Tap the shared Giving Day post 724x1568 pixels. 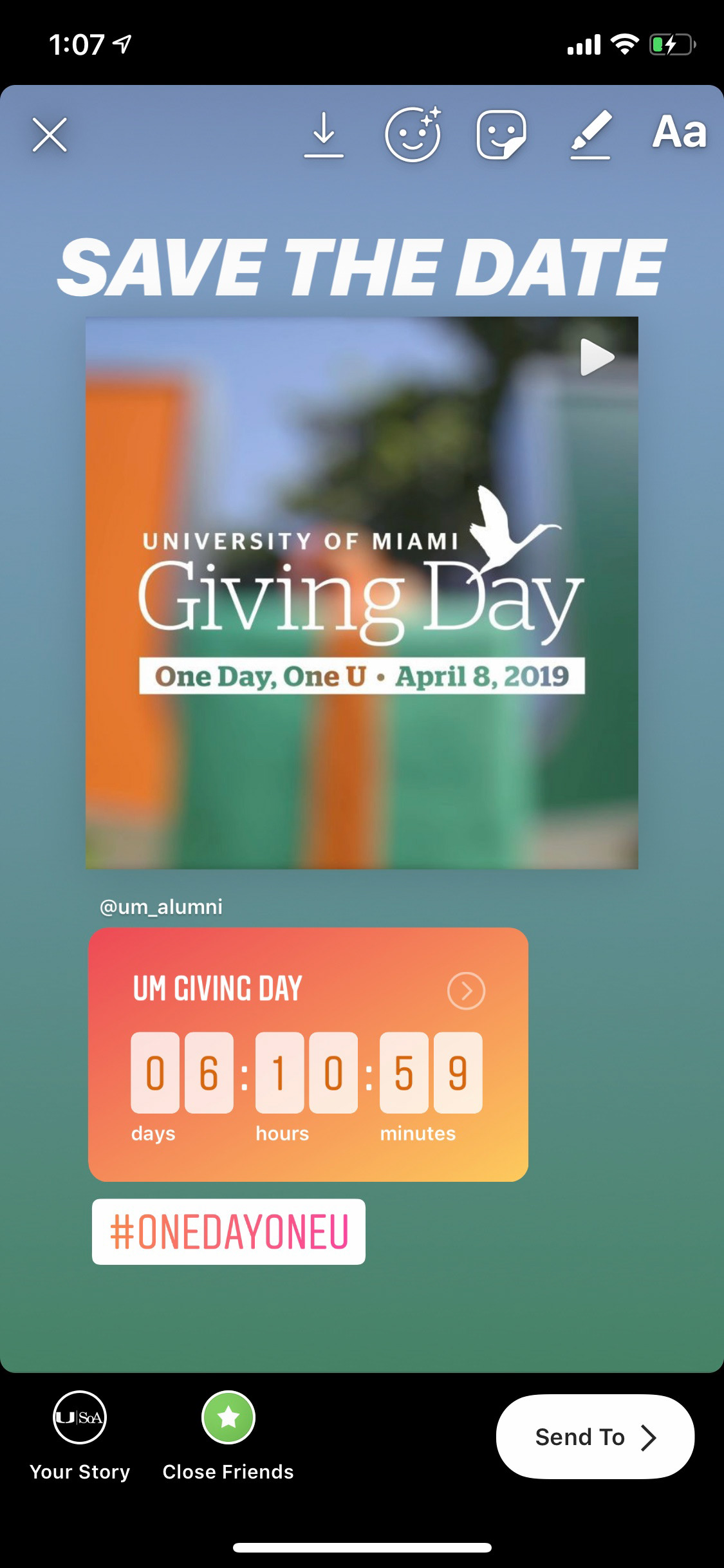(362, 592)
